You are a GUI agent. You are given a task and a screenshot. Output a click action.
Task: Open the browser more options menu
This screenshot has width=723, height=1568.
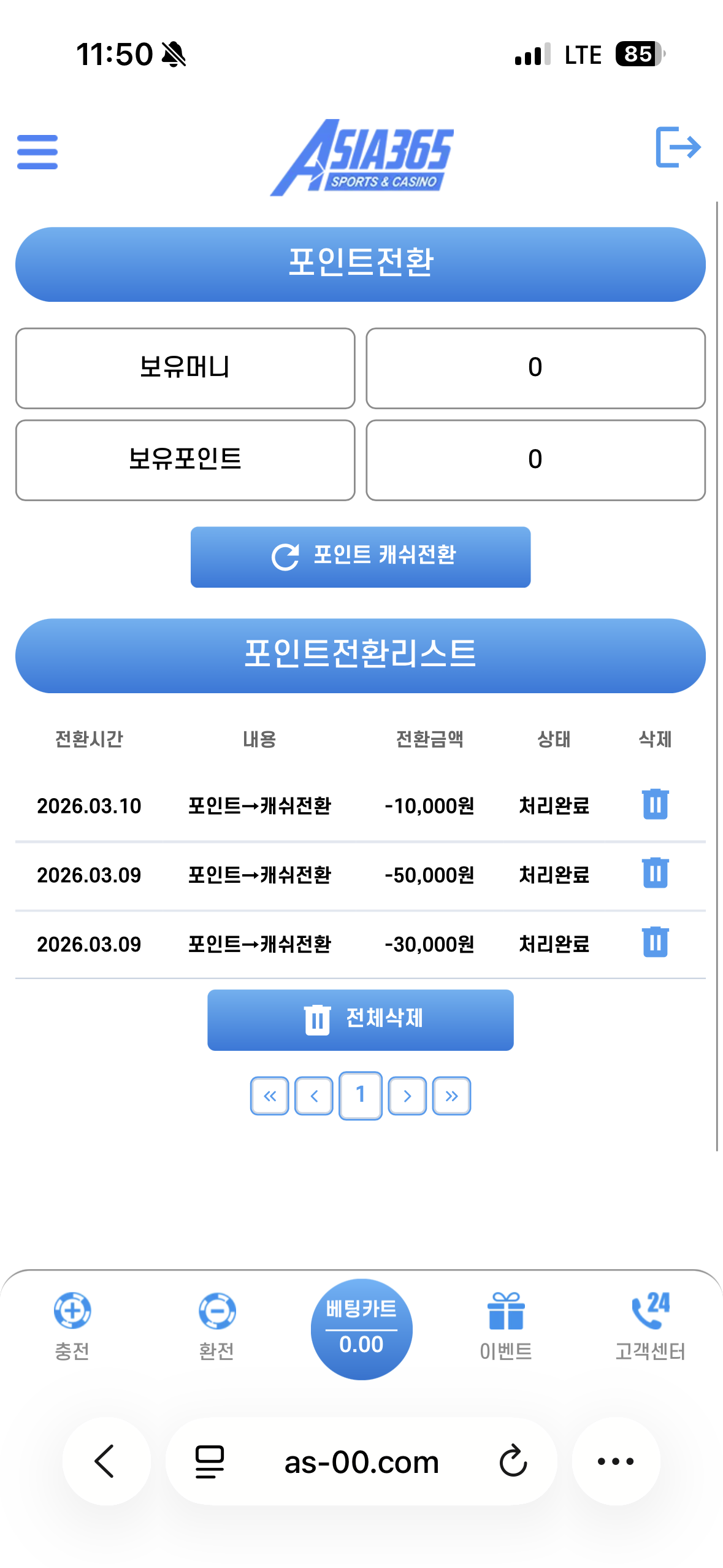616,1461
